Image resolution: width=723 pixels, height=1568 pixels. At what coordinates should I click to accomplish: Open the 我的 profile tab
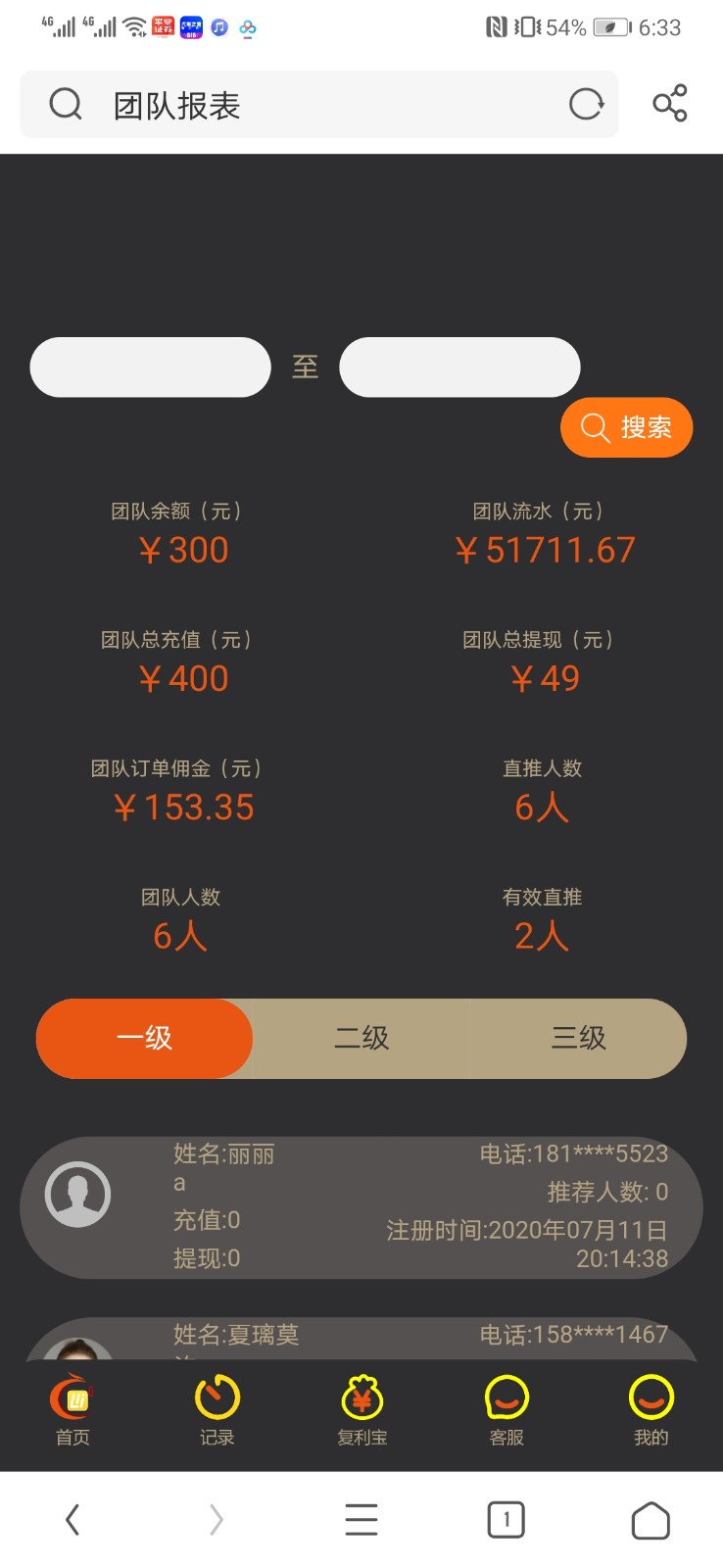coord(651,1411)
